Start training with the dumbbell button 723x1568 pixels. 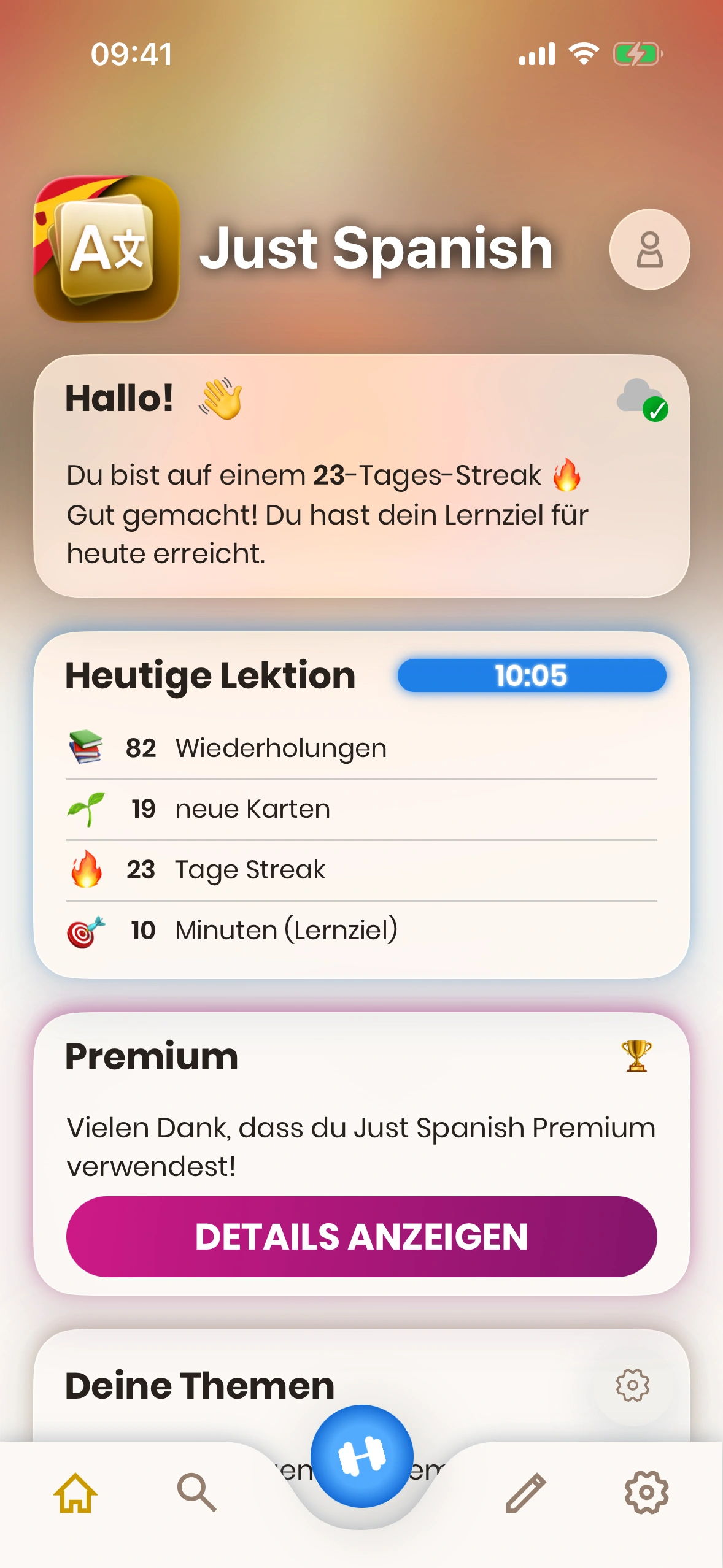tap(361, 1456)
